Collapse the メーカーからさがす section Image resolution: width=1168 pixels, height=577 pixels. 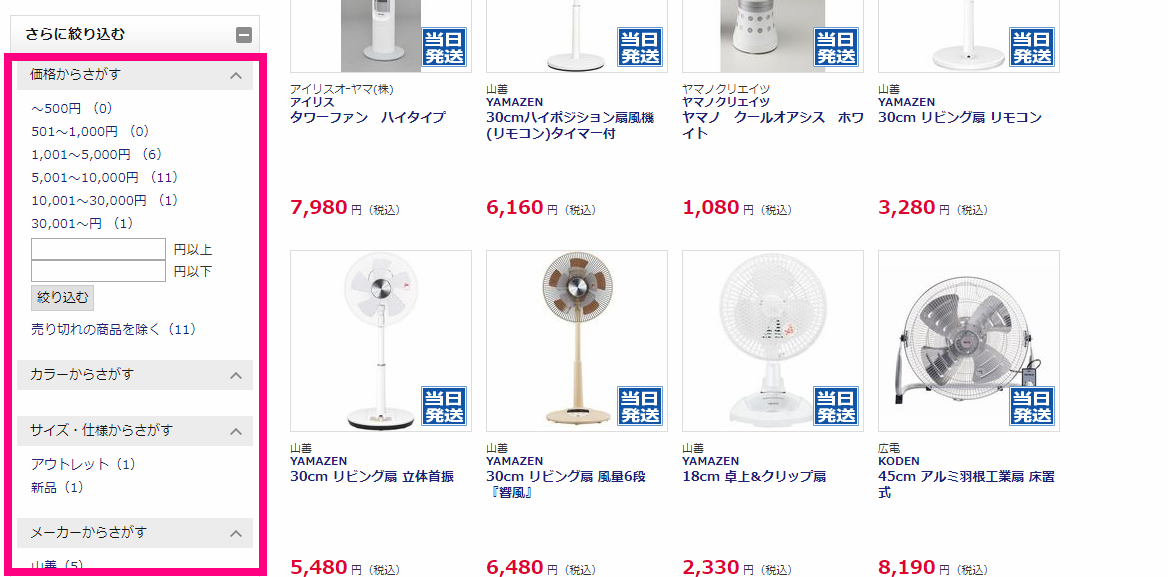coord(236,533)
